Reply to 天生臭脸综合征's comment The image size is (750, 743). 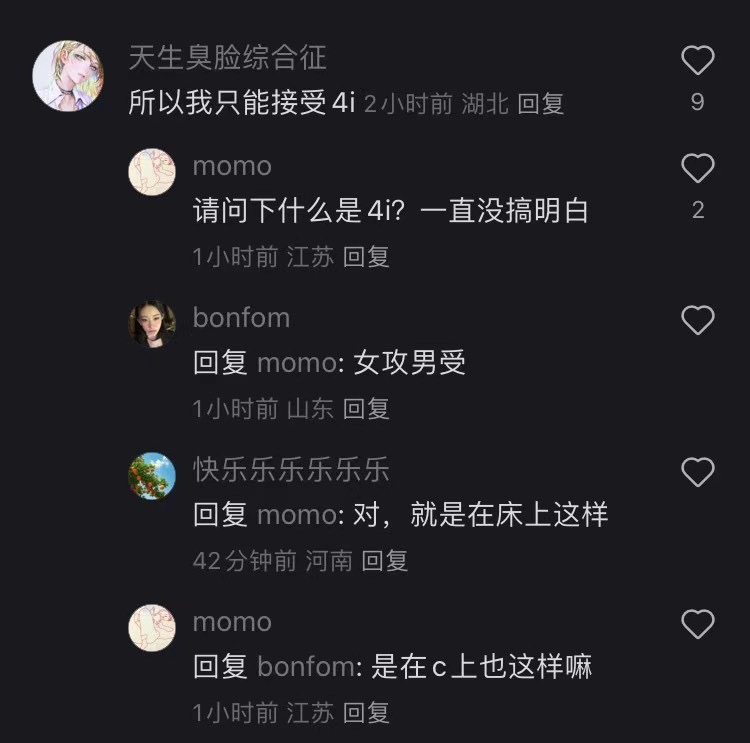[x=540, y=103]
